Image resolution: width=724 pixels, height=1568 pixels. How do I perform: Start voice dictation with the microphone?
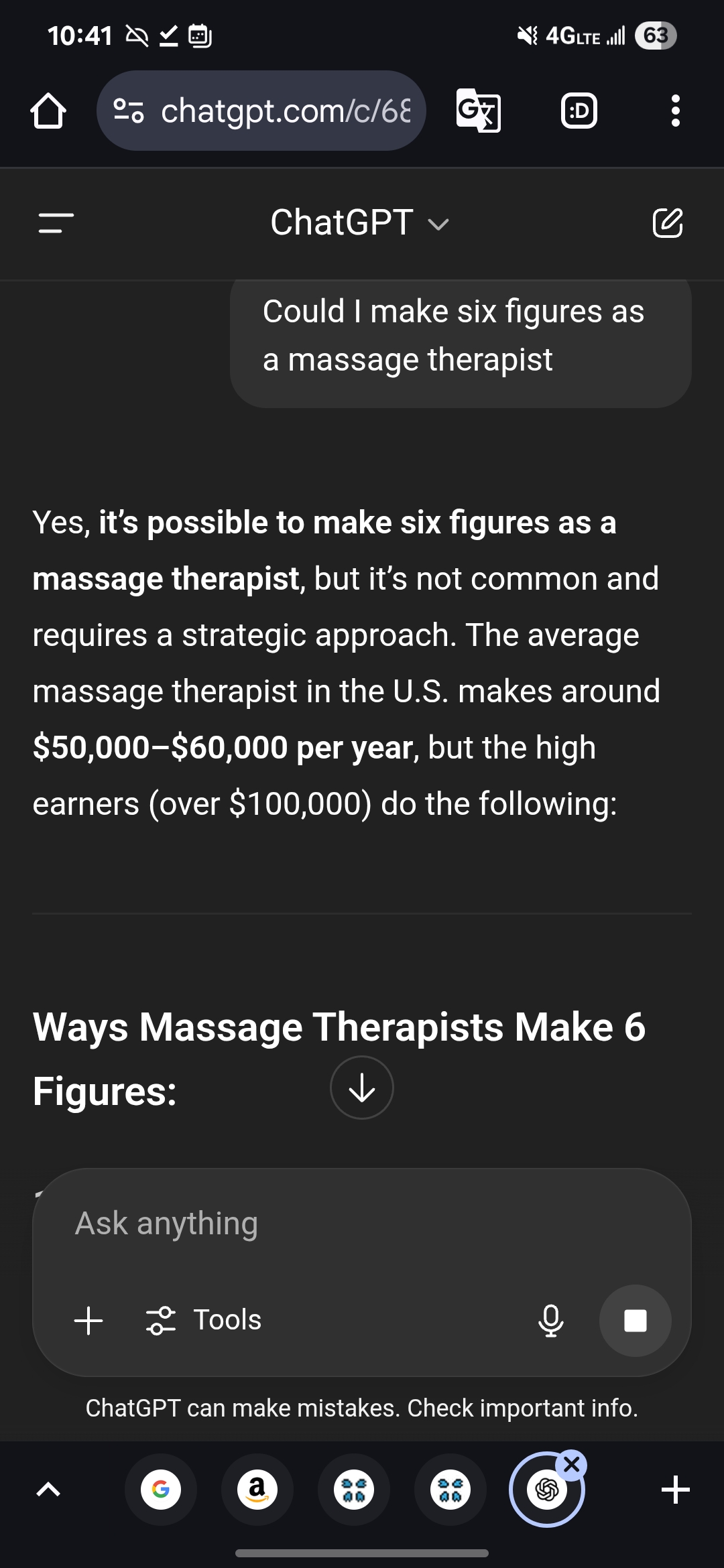pyautogui.click(x=551, y=1321)
